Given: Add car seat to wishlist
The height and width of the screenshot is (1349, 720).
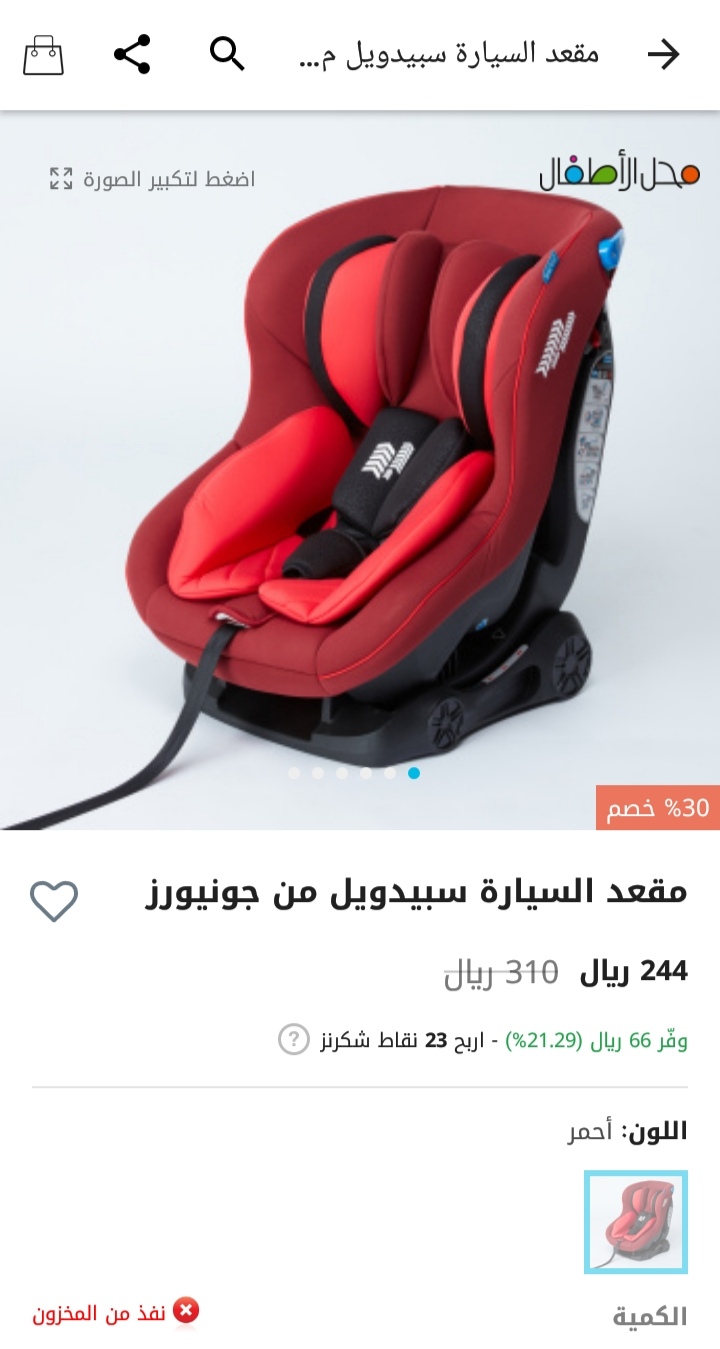Looking at the screenshot, I should coord(54,901).
